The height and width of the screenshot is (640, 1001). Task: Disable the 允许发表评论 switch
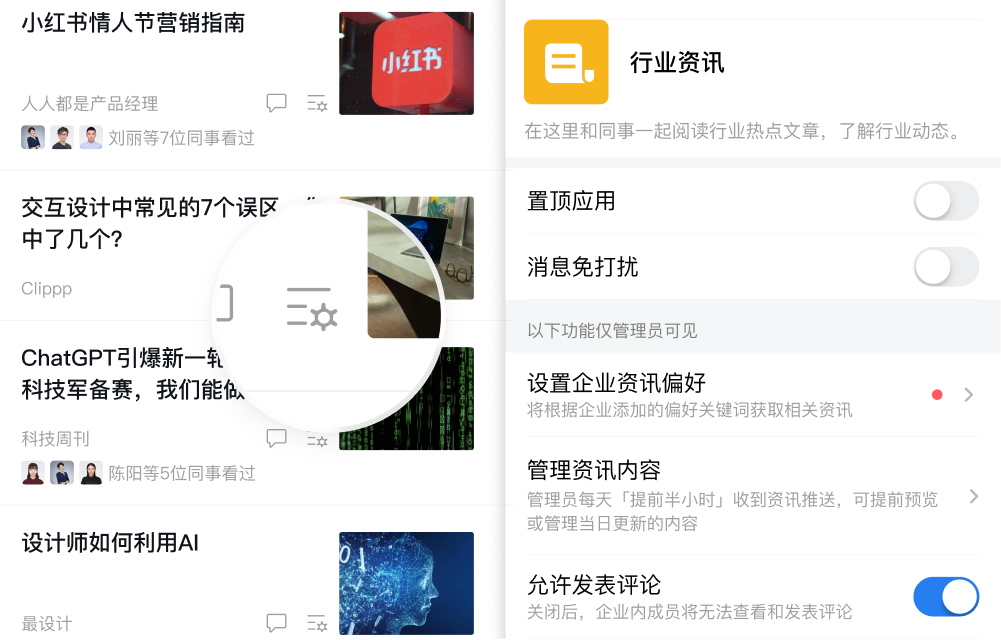click(945, 596)
